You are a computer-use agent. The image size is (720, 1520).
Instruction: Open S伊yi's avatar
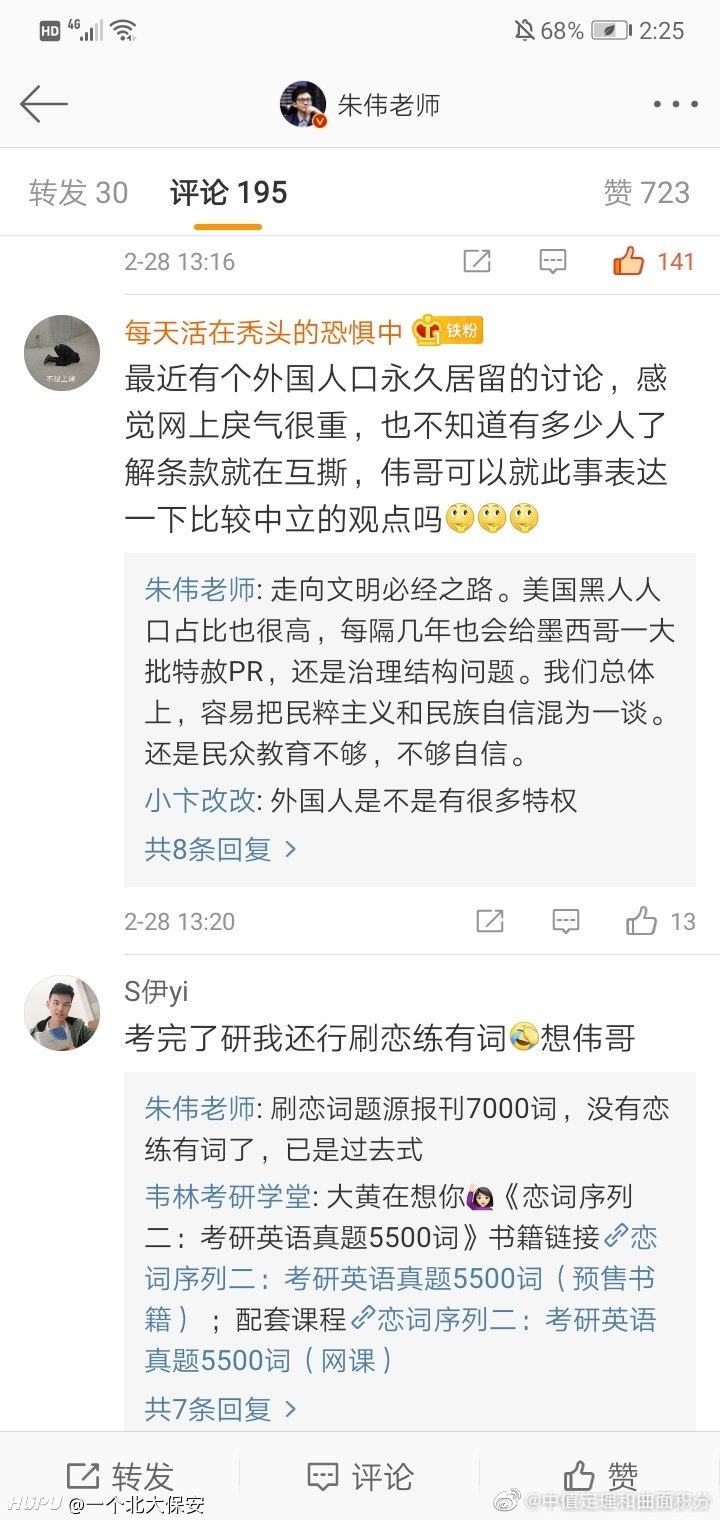coord(62,1013)
